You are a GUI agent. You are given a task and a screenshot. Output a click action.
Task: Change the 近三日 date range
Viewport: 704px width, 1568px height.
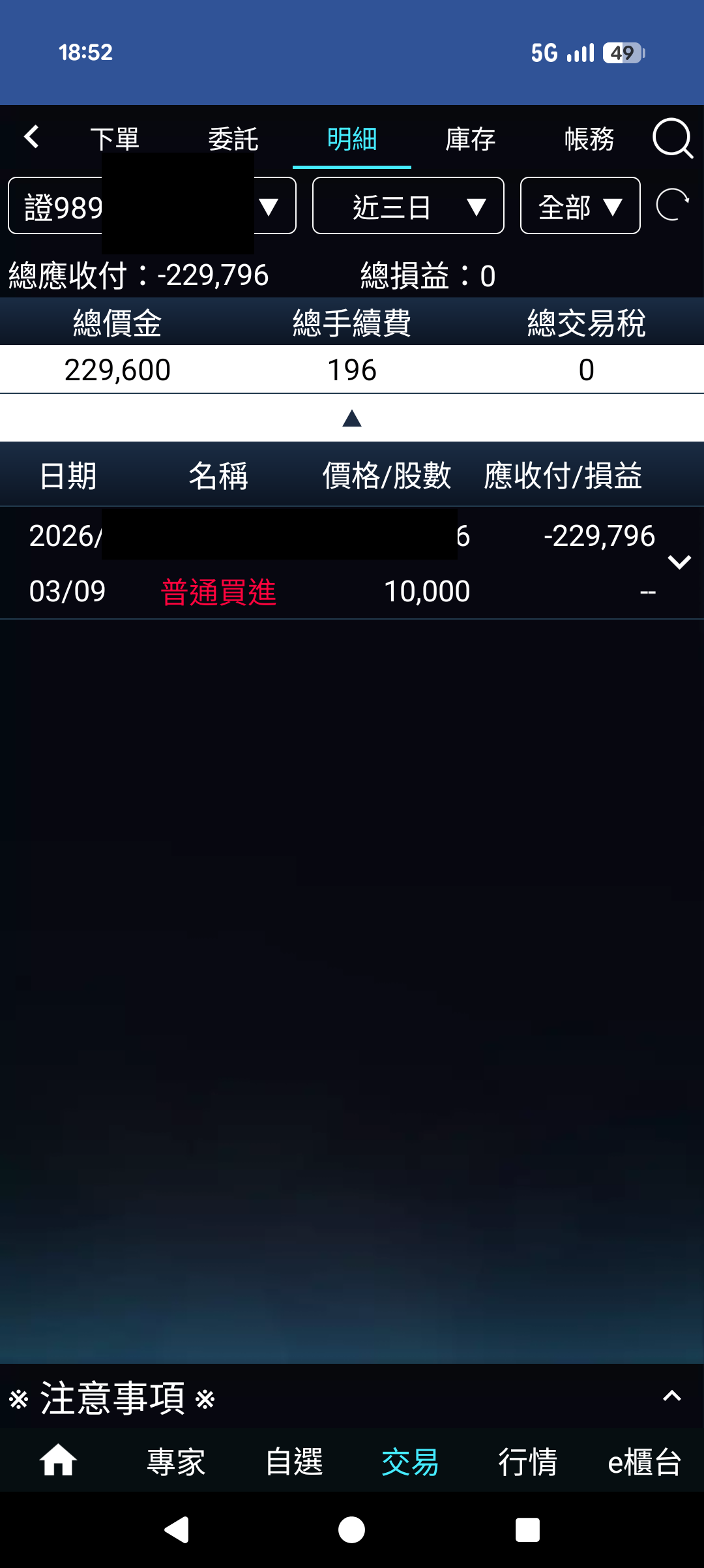coord(408,206)
